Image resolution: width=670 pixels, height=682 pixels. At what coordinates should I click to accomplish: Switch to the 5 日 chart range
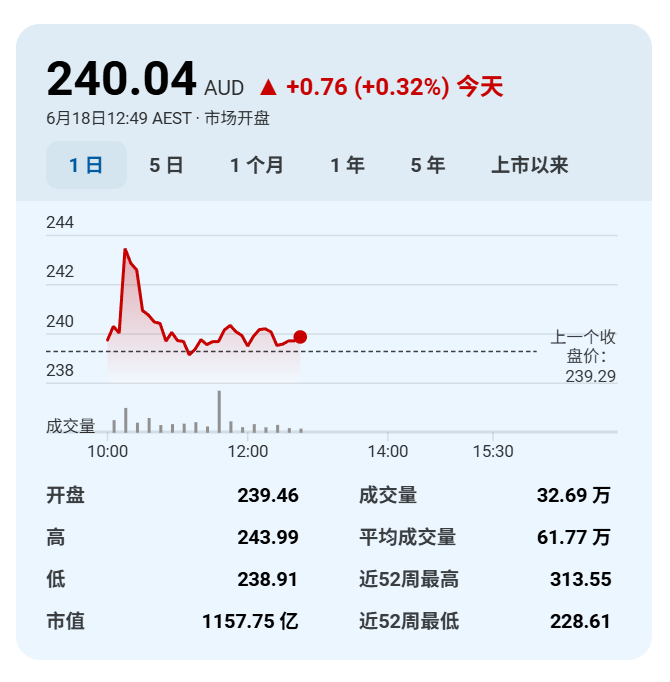166,165
